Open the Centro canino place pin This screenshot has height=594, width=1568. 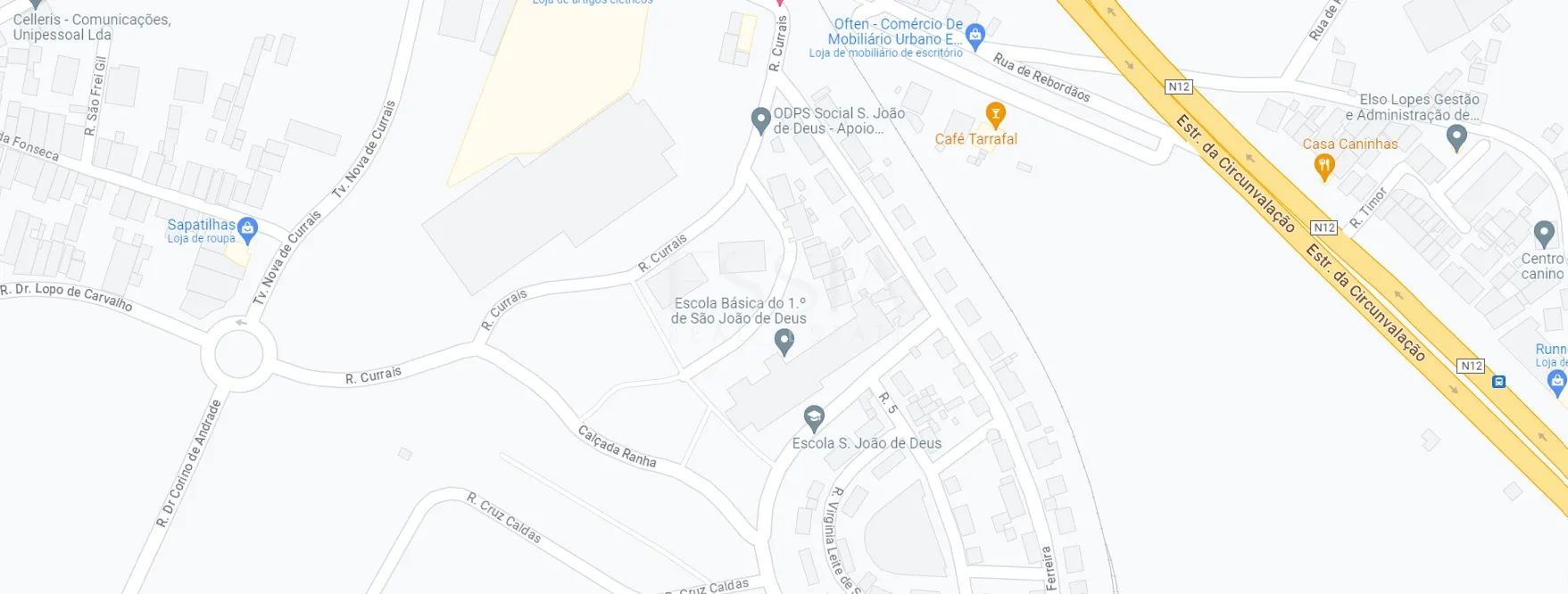click(1544, 234)
